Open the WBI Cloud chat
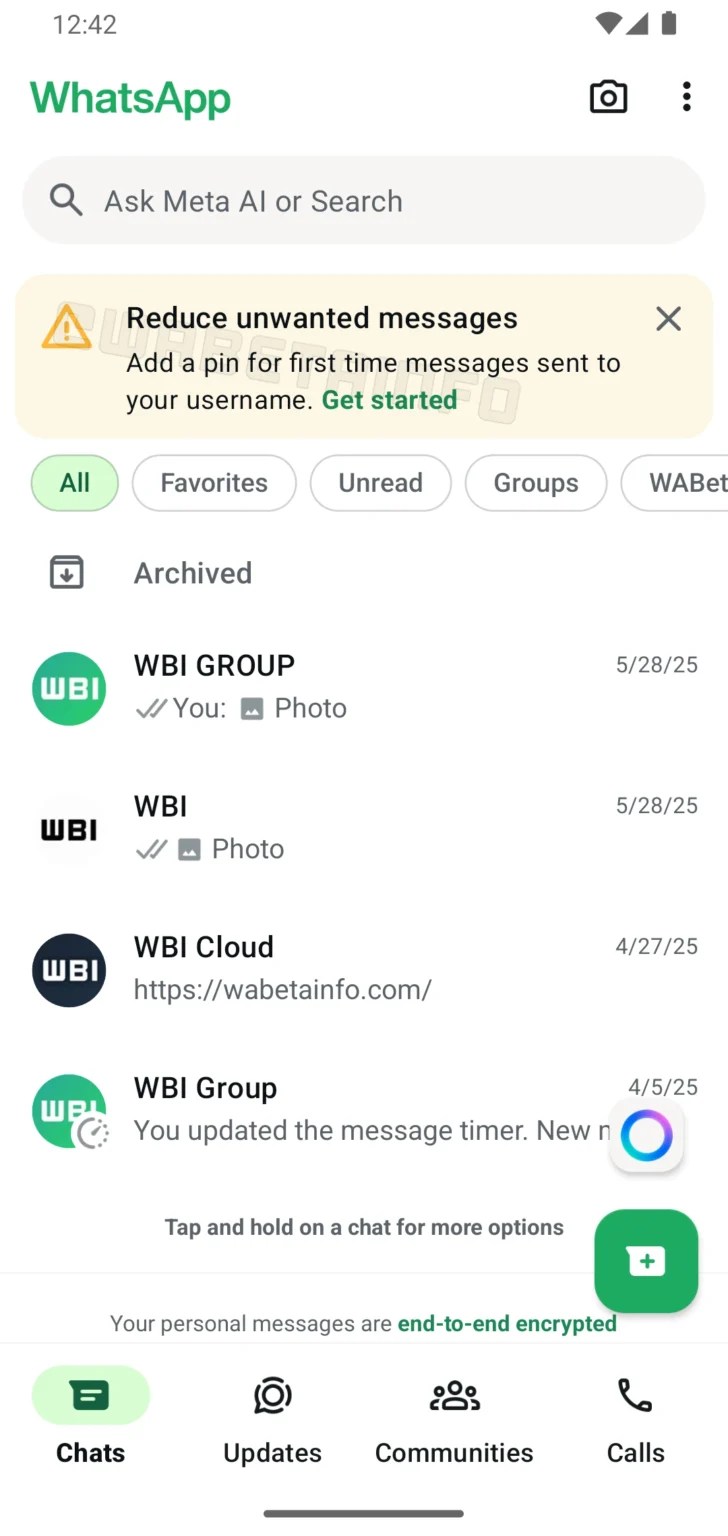Image resolution: width=728 pixels, height=1536 pixels. (364, 969)
